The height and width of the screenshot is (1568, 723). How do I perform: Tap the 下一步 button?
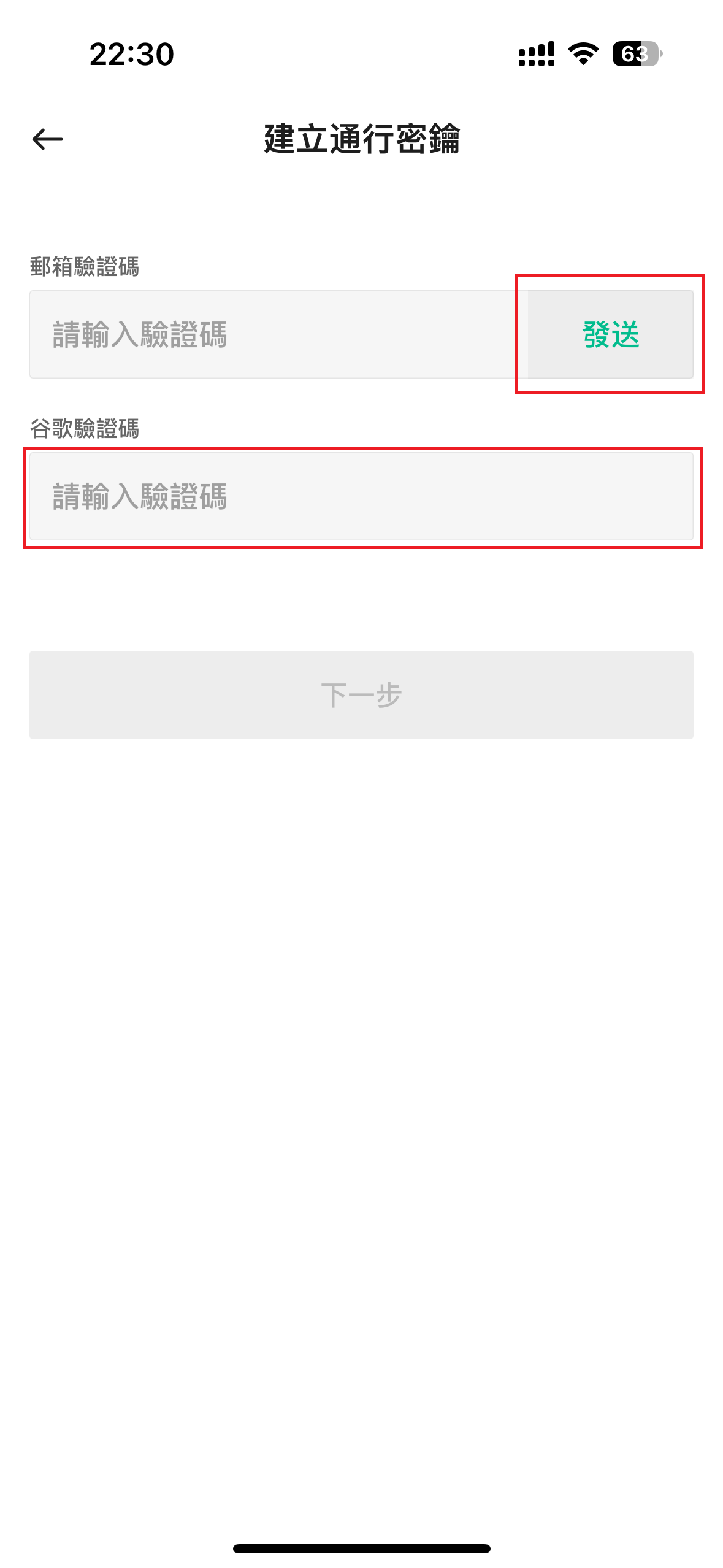point(361,695)
